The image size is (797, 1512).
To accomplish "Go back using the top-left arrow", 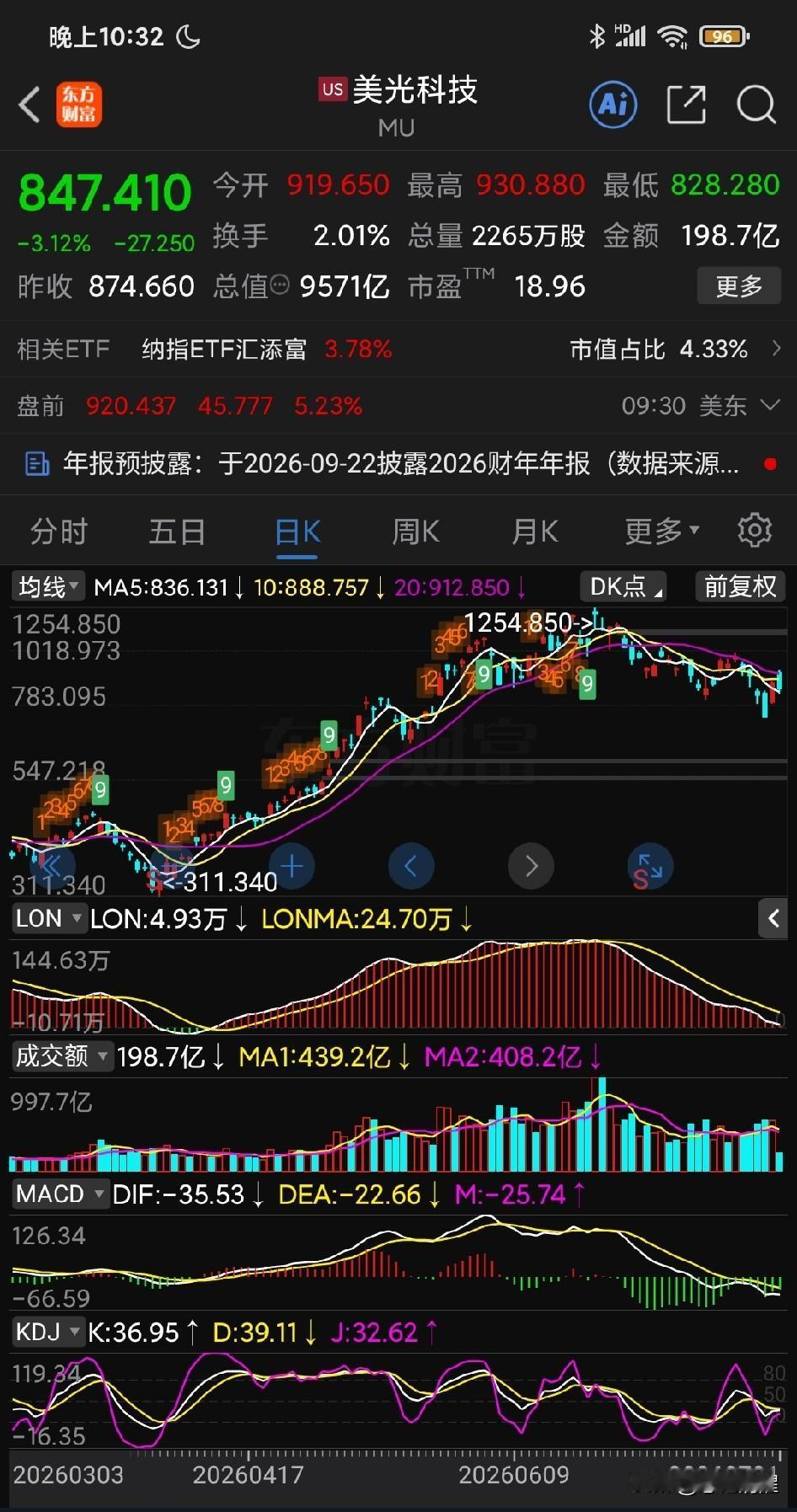I will pos(29,105).
